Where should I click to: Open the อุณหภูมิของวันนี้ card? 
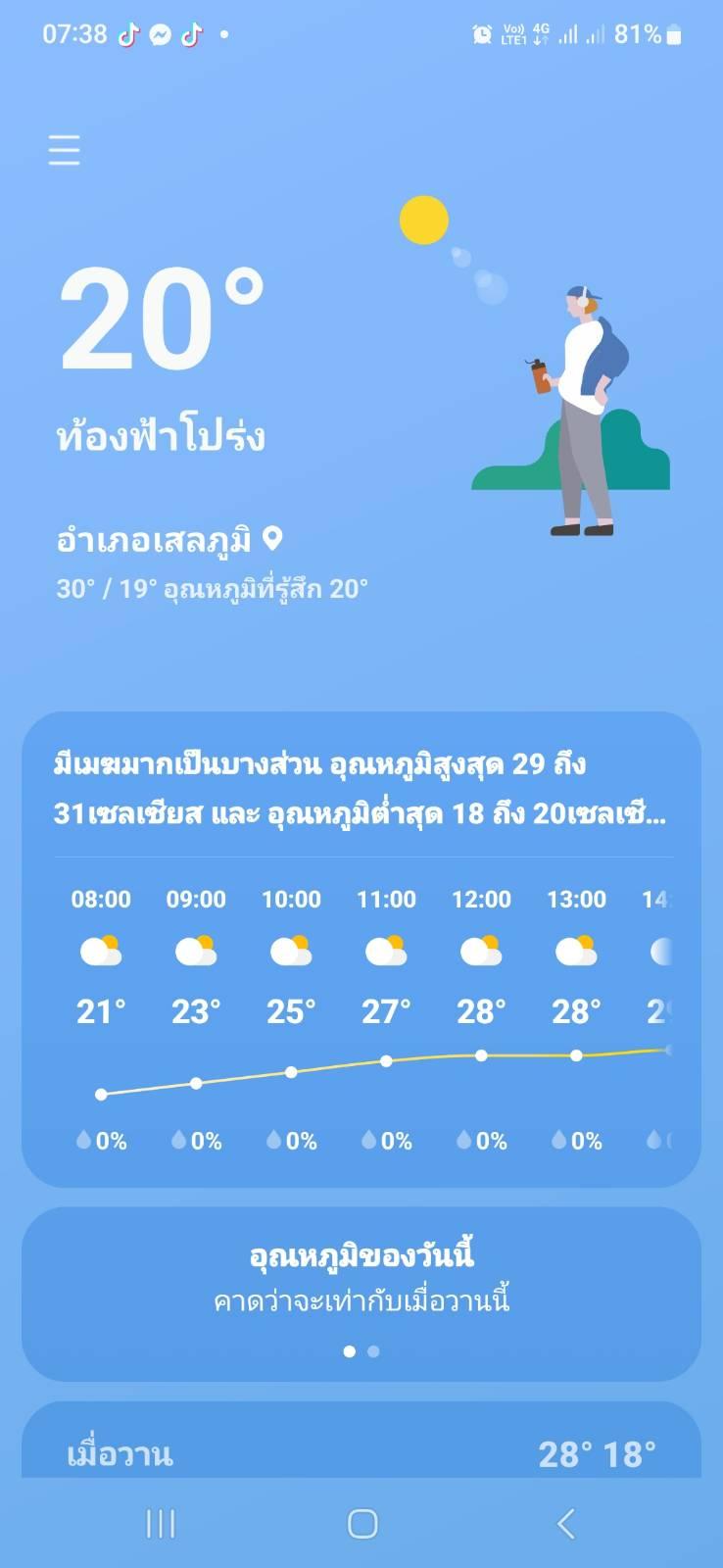[361, 1294]
